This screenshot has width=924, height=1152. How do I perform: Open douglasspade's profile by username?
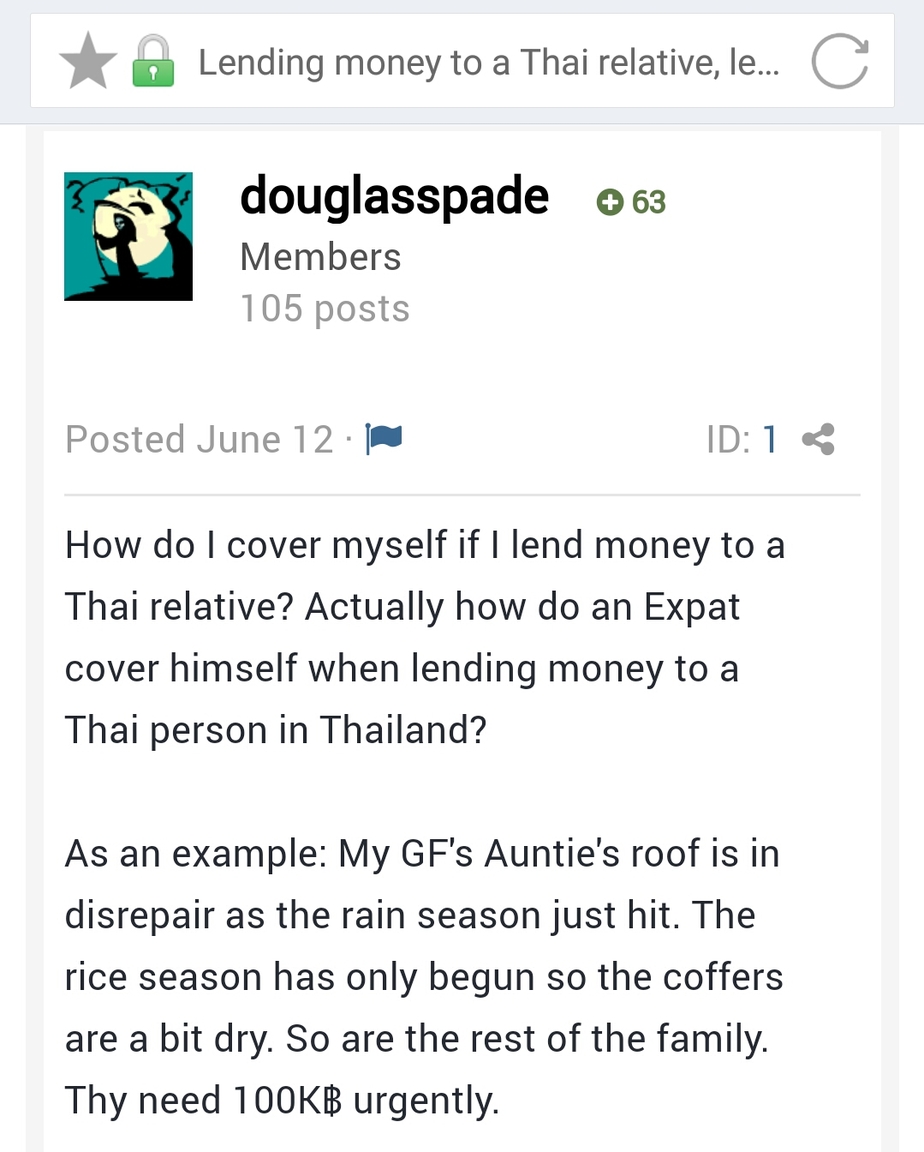coord(394,196)
